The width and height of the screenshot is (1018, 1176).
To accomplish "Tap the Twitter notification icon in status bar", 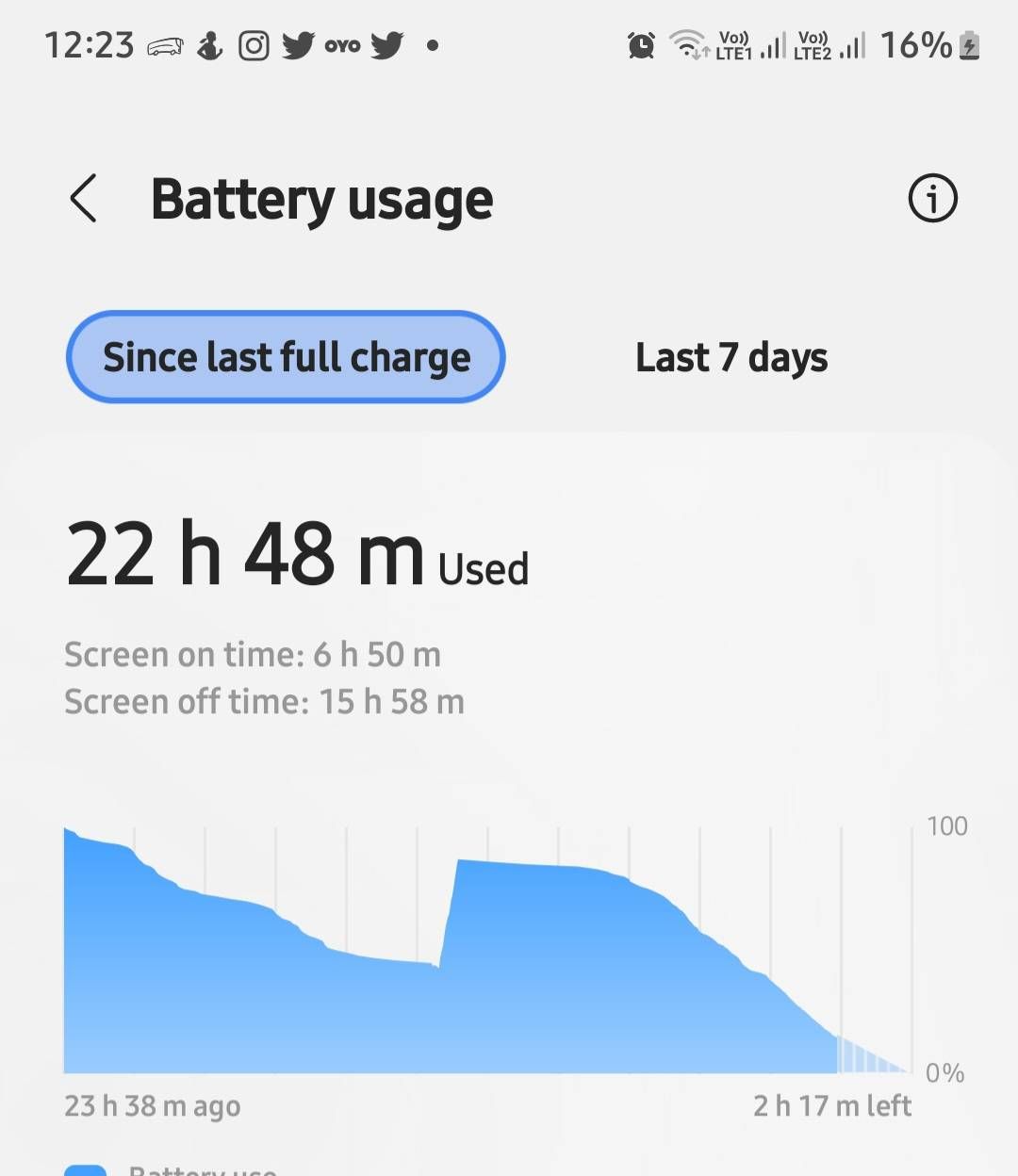I will [x=298, y=44].
